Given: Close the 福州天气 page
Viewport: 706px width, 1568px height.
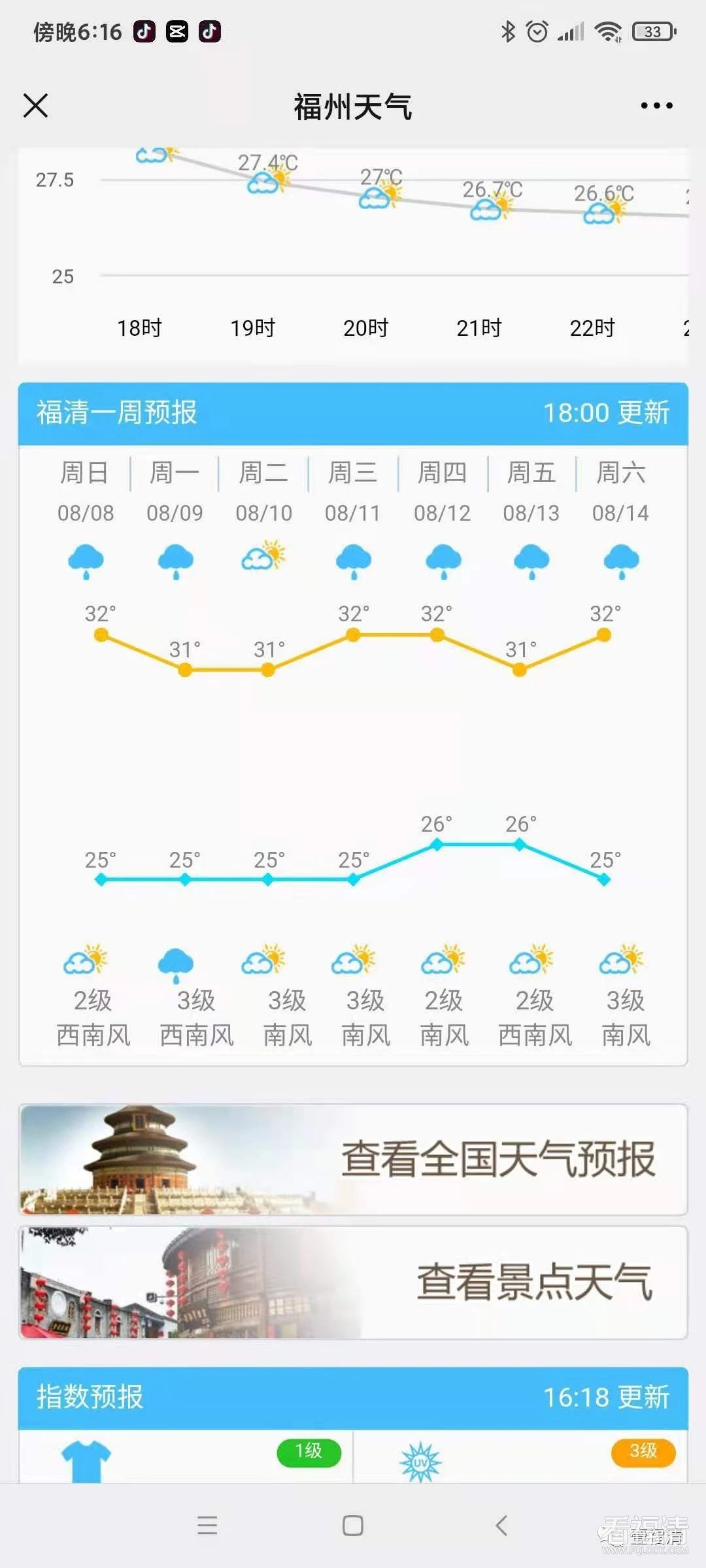Looking at the screenshot, I should click(35, 105).
